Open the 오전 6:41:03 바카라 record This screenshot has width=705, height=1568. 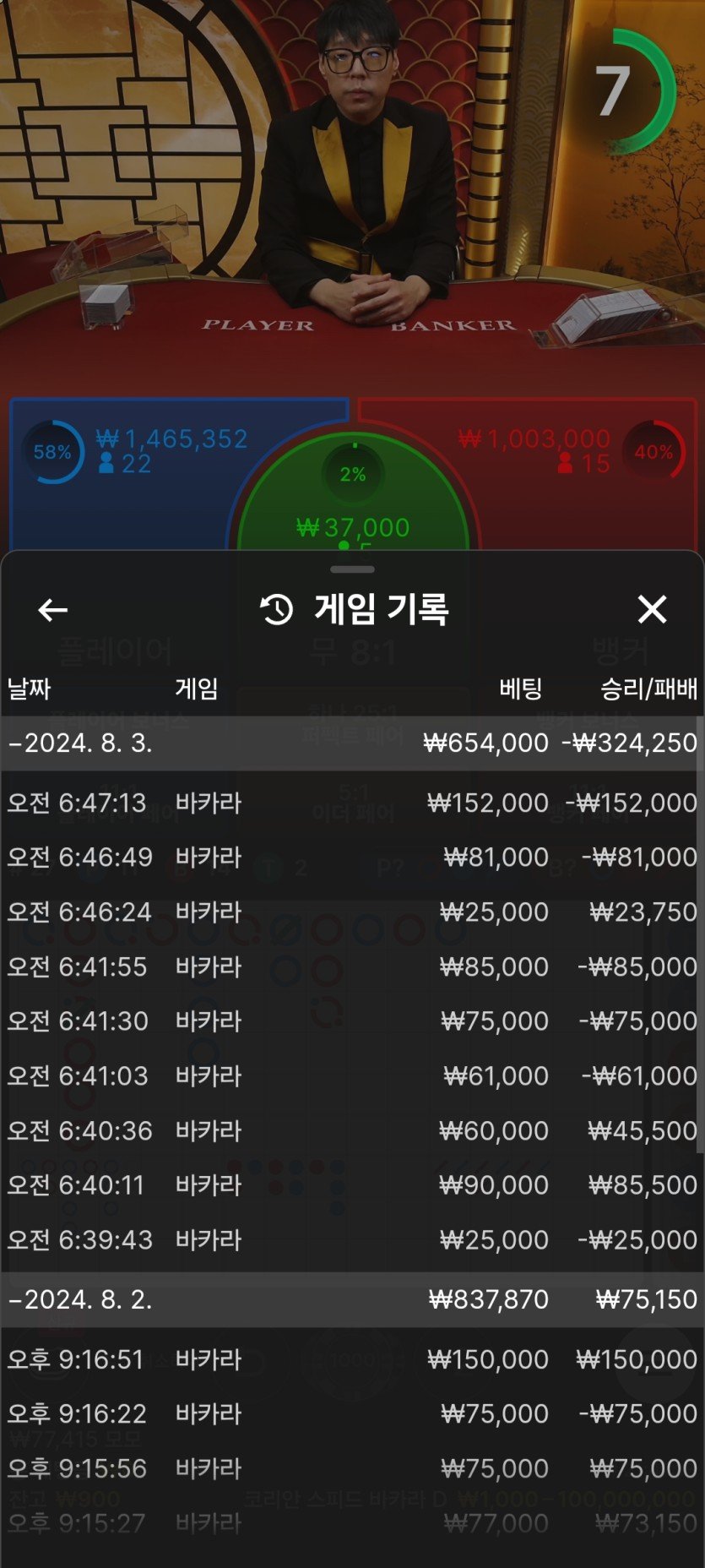(351, 1076)
